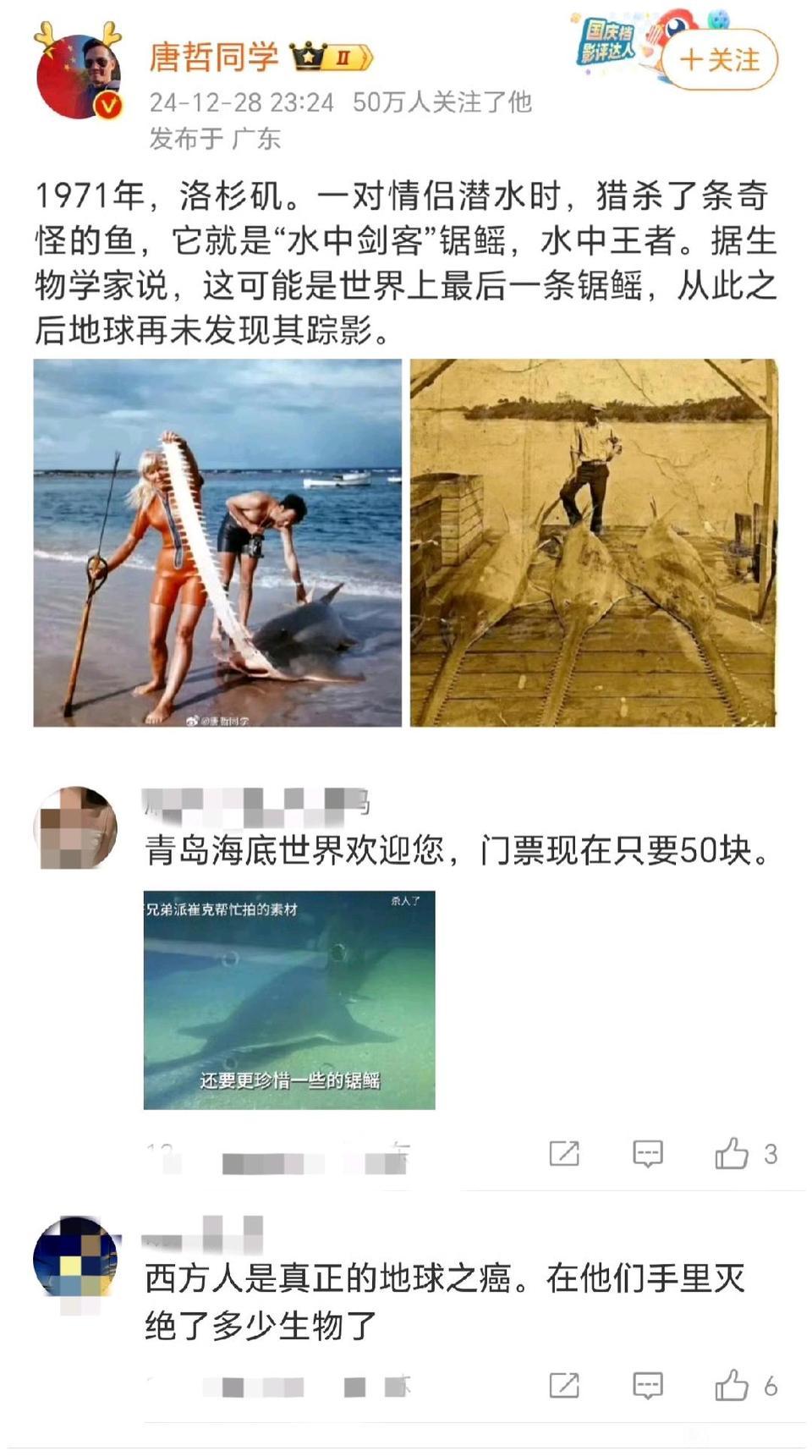Open the first commenter's avatar

(x=76, y=827)
